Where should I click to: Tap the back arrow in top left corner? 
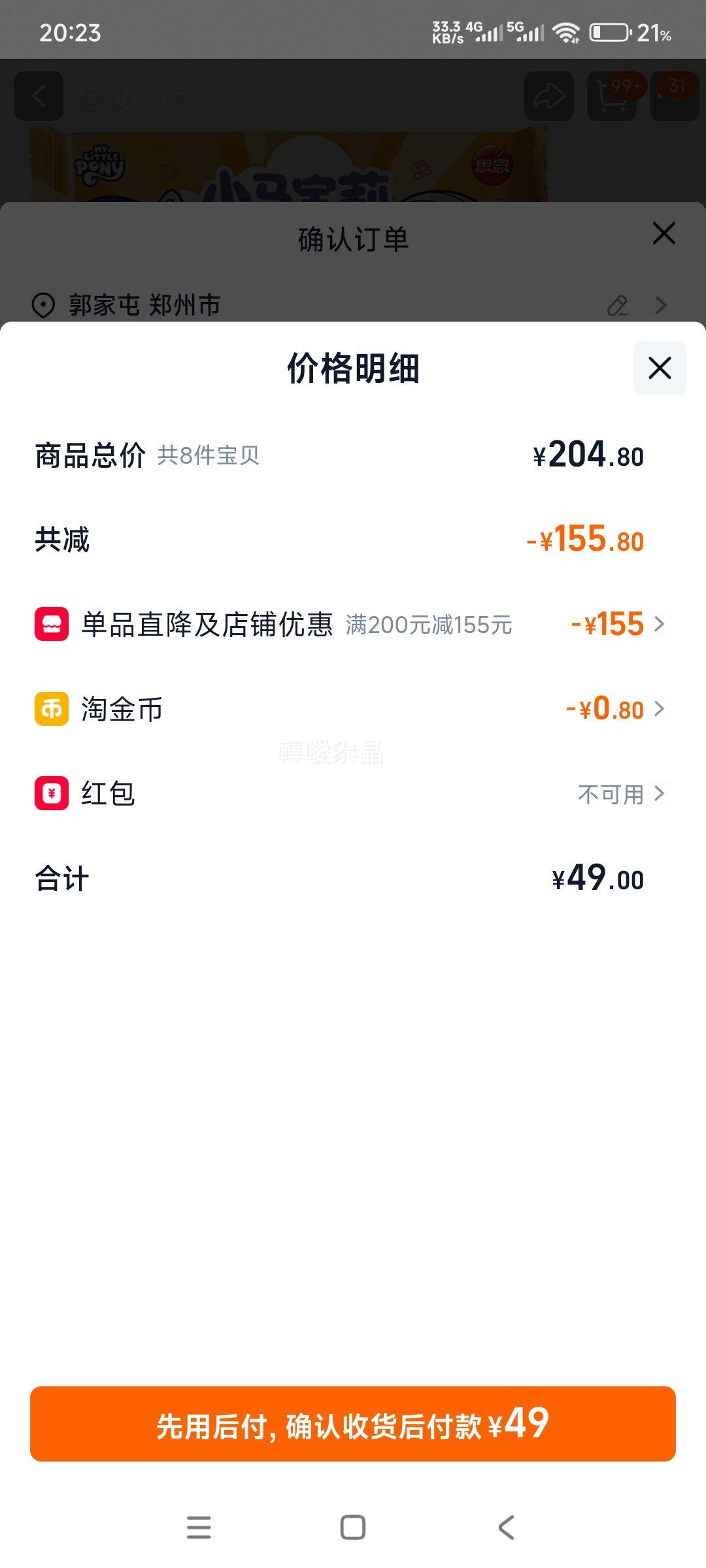[39, 97]
